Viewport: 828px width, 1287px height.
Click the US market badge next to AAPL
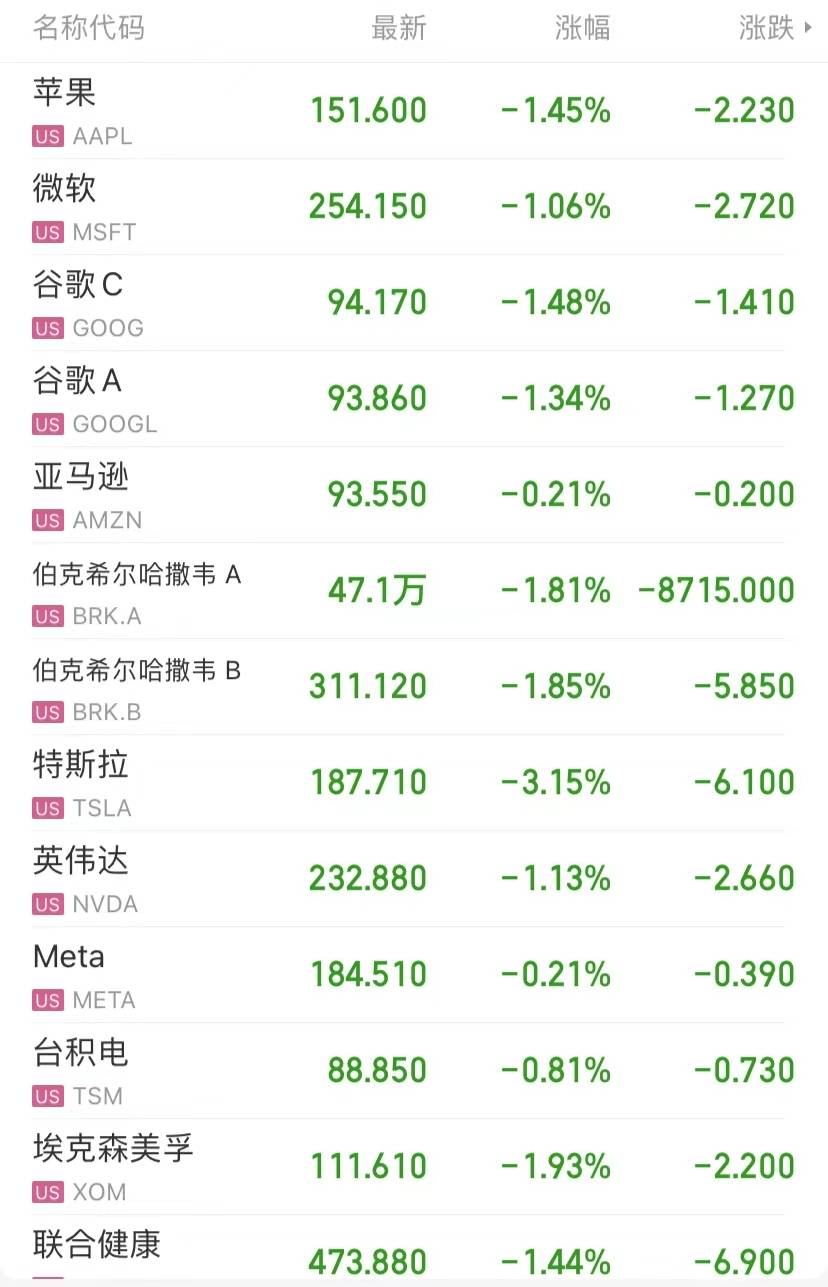pyautogui.click(x=46, y=137)
